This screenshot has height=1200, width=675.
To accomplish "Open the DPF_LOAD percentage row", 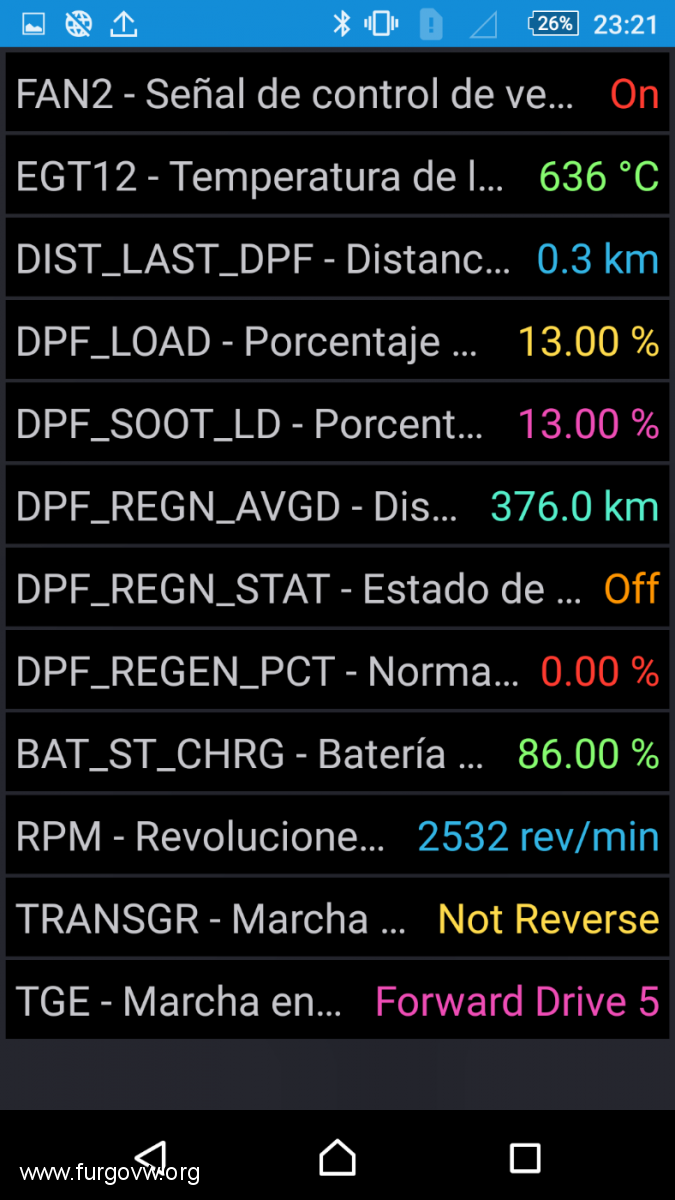I will 337,341.
